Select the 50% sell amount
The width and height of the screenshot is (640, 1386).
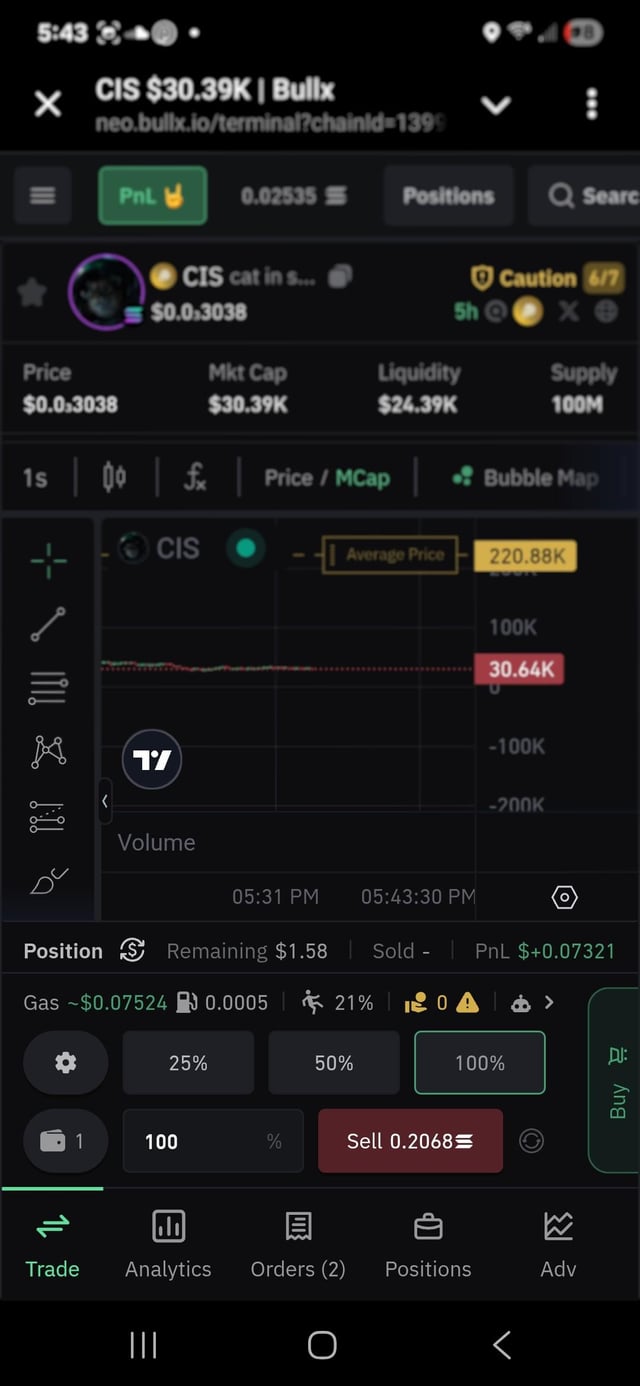pos(334,1063)
